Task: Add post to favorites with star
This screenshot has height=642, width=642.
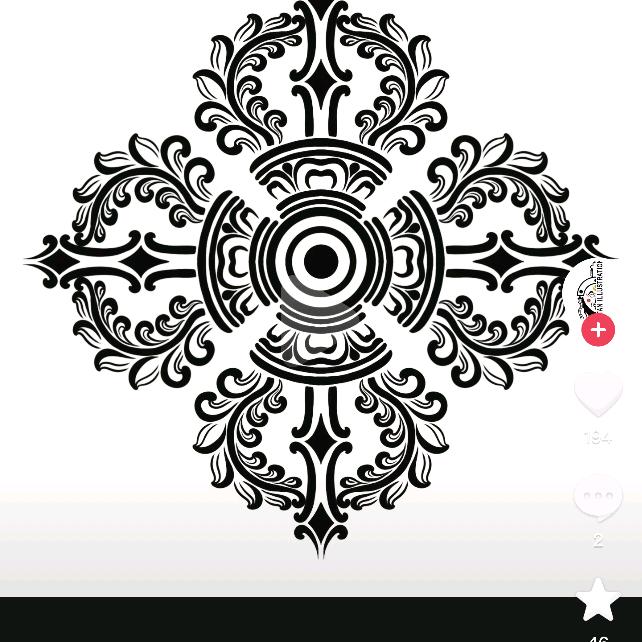Action: 598,600
